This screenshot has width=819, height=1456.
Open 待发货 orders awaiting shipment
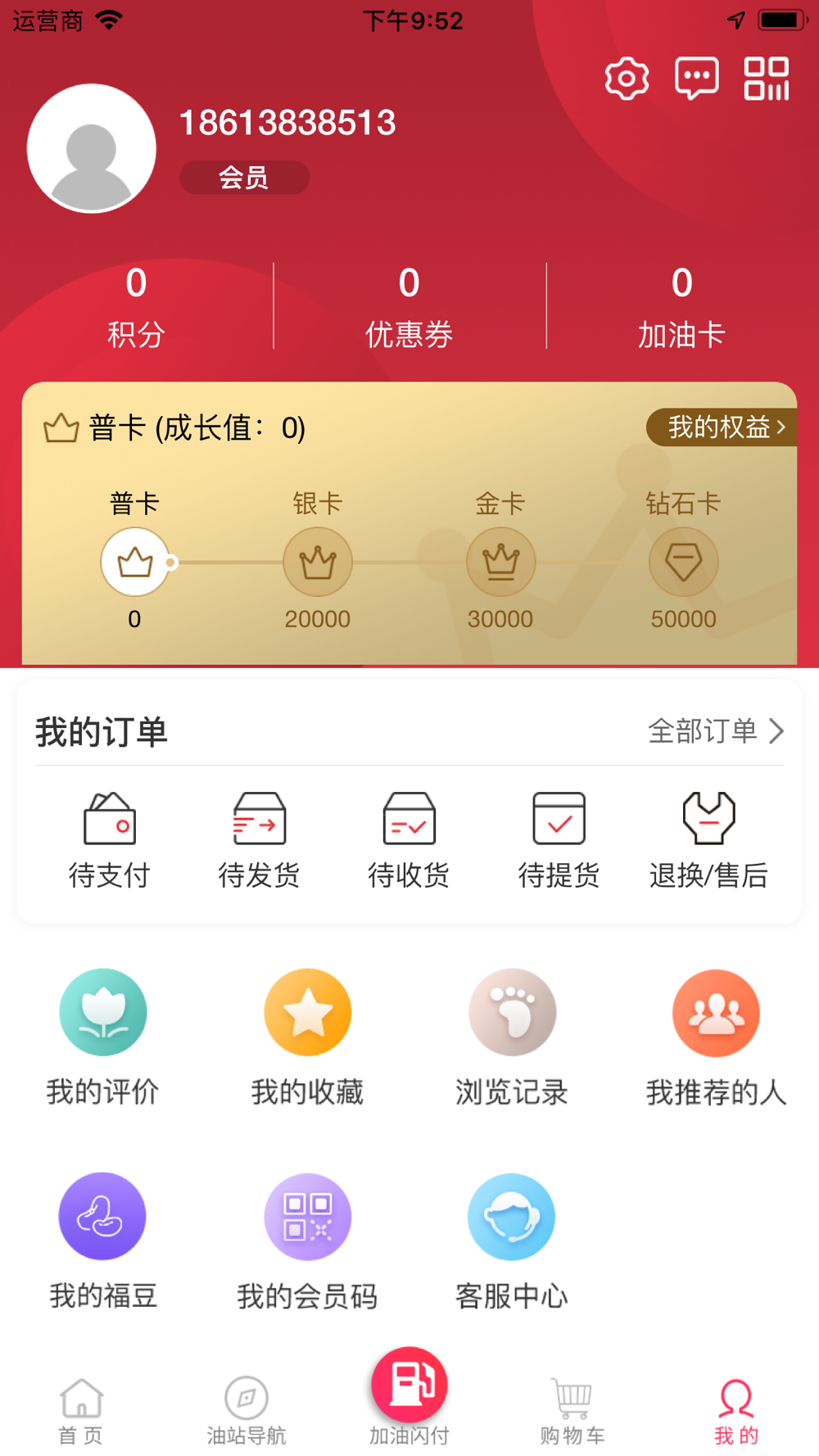tap(259, 839)
